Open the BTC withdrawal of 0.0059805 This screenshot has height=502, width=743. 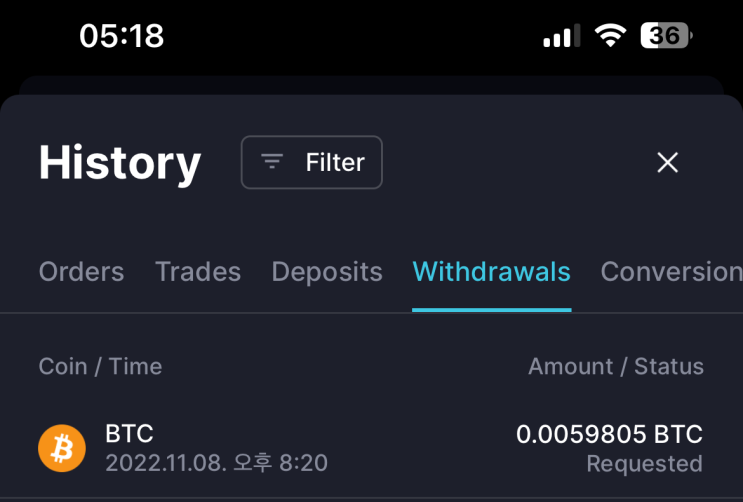[x=372, y=448]
